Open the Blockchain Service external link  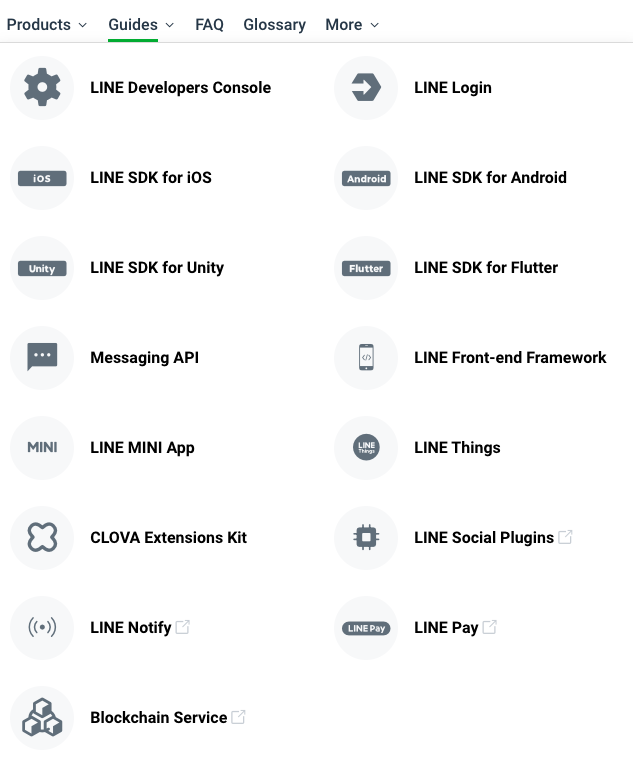[158, 718]
